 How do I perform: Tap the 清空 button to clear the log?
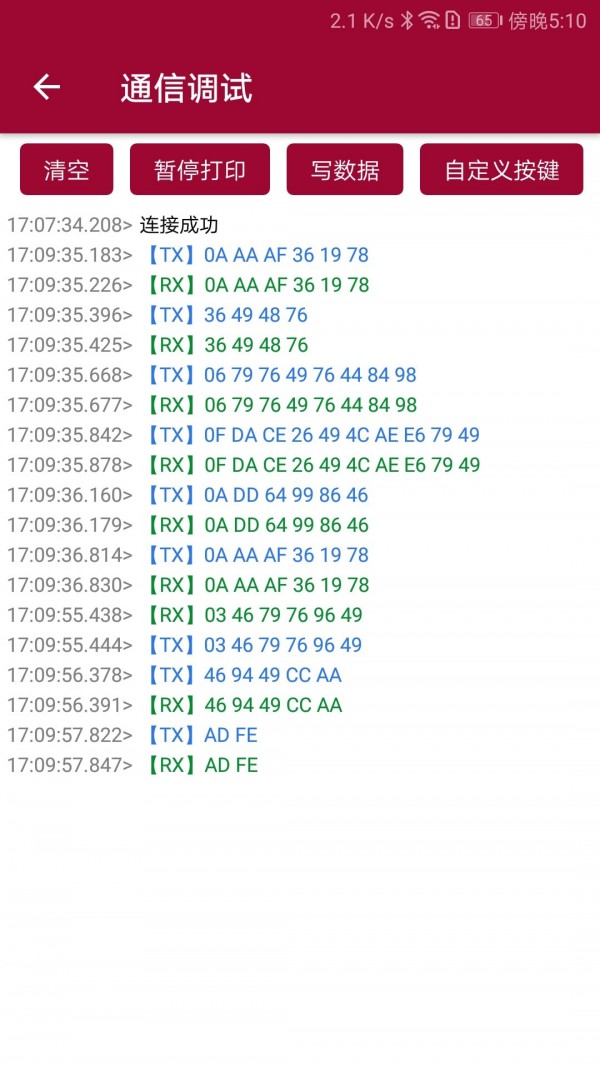pos(67,169)
